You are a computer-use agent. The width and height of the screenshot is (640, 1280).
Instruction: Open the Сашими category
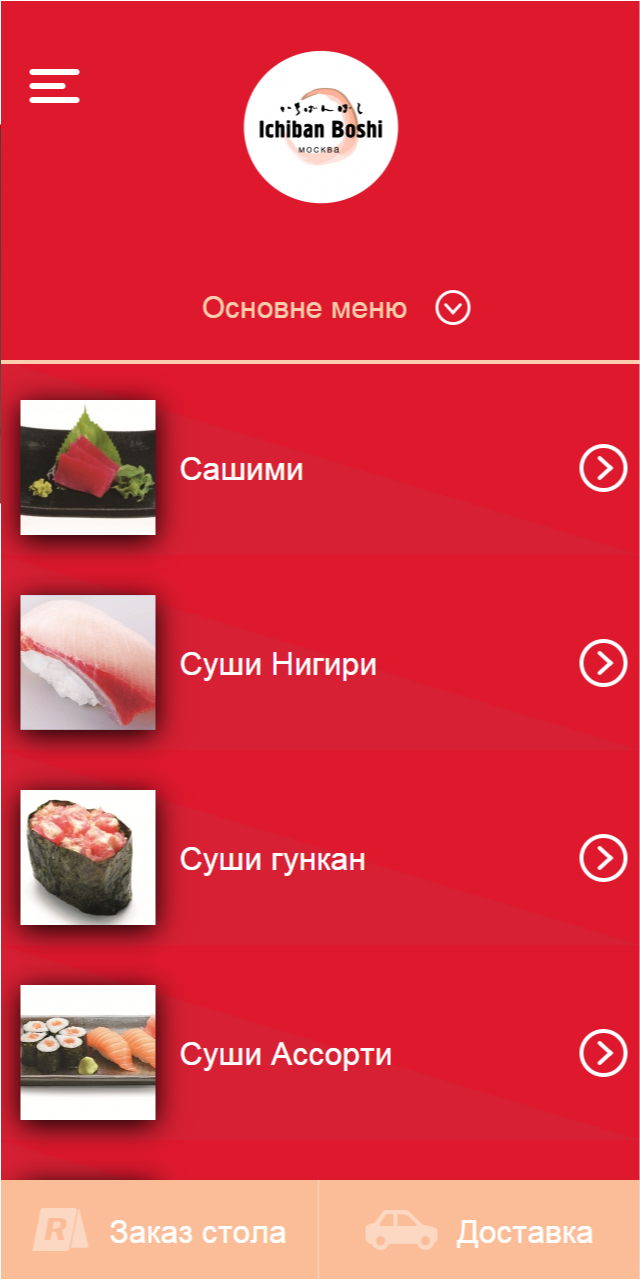(320, 468)
